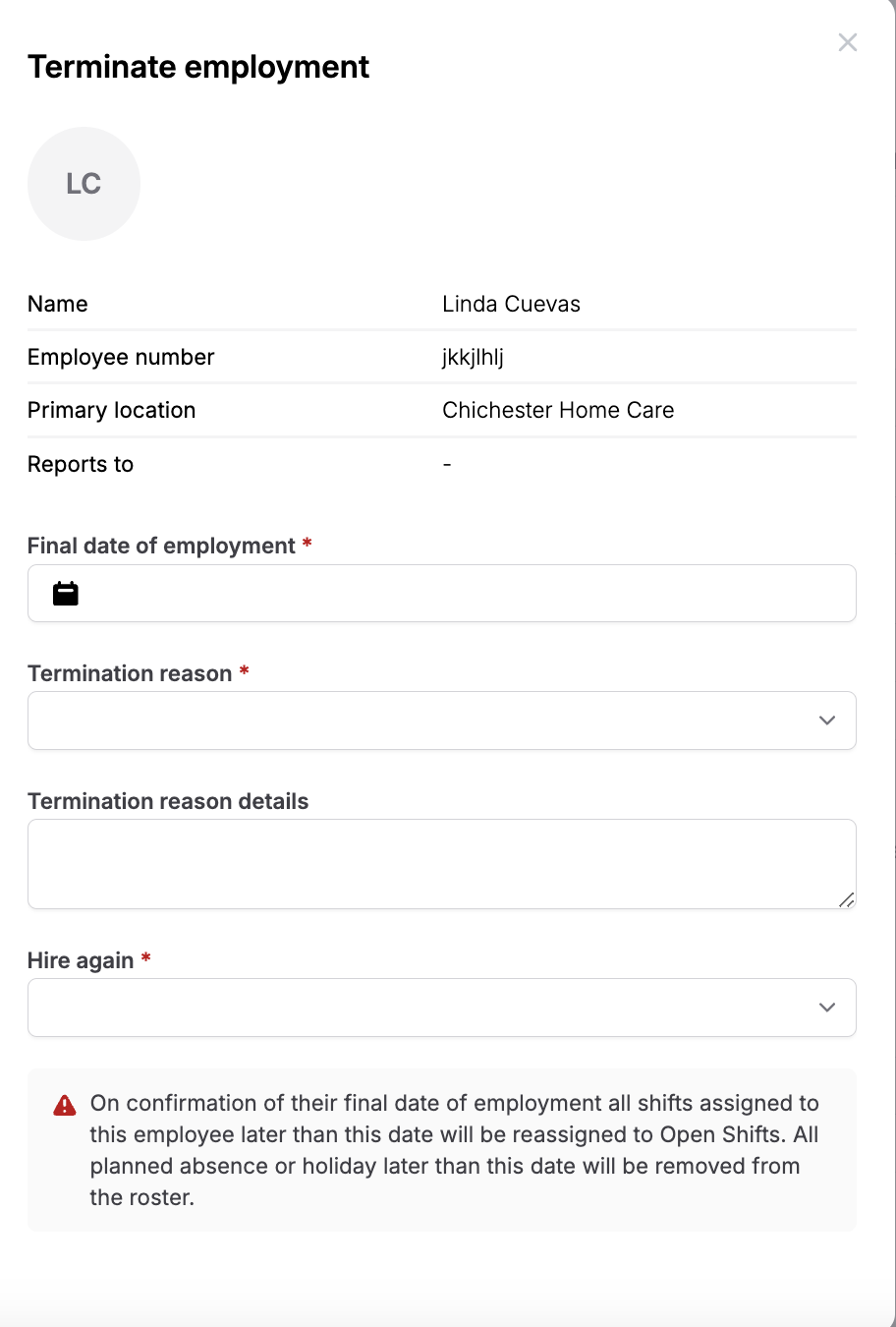Click the resize handle on details textarea

(847, 900)
